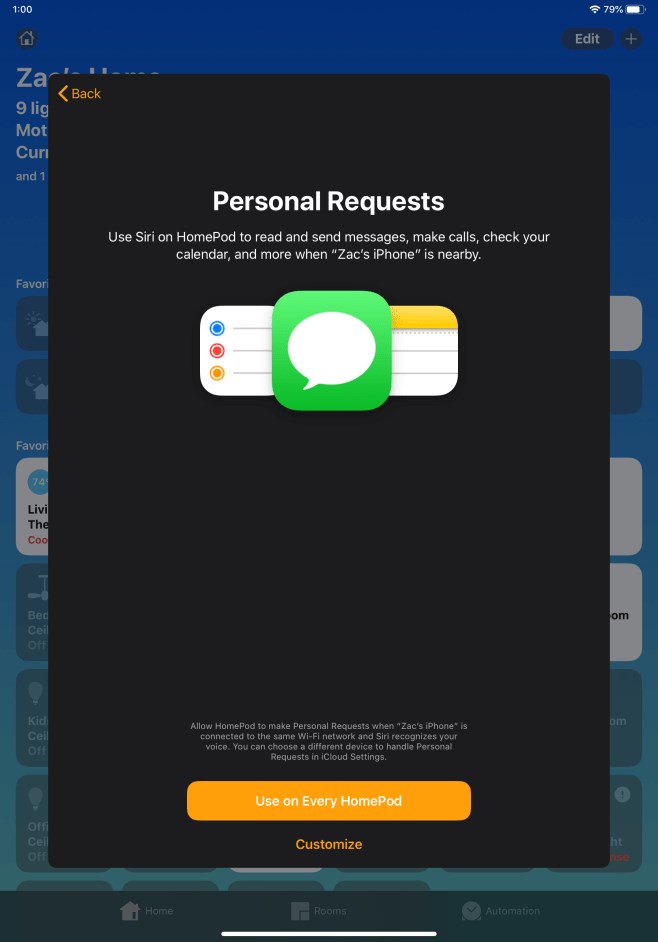
Task: Choose Customize for Personal Requests
Action: [328, 844]
